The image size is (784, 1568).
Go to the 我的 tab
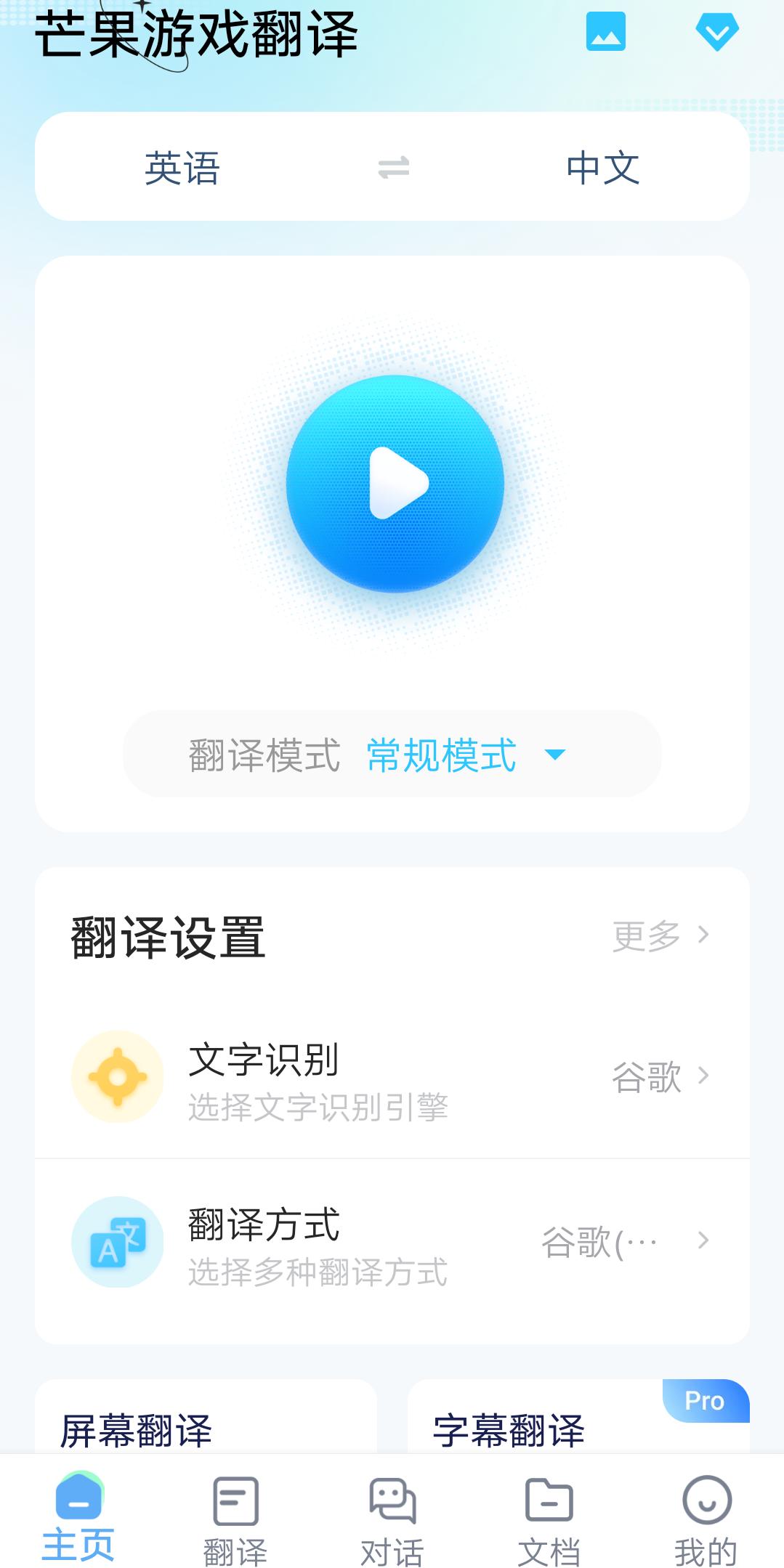click(706, 1521)
